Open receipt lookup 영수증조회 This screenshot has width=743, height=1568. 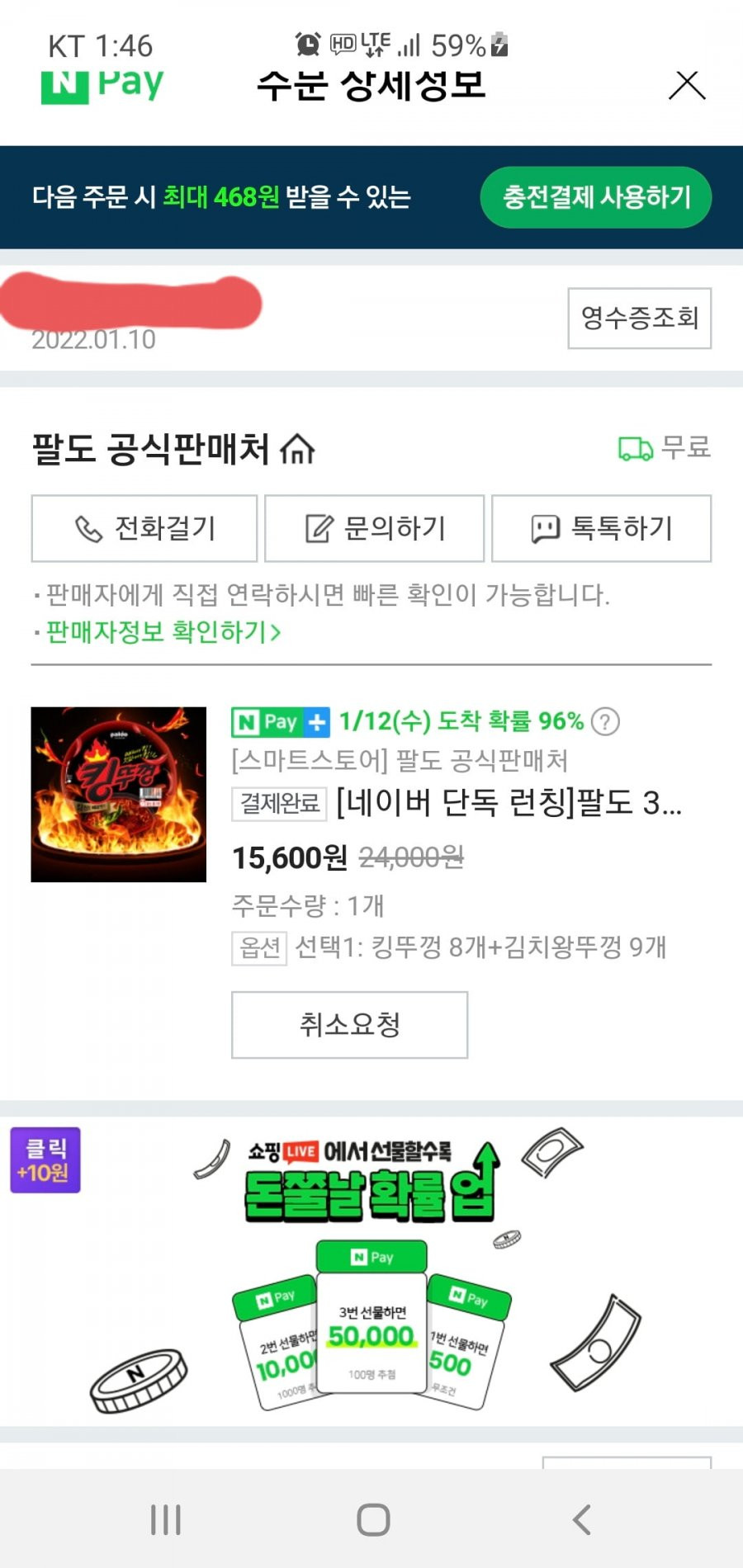click(640, 319)
